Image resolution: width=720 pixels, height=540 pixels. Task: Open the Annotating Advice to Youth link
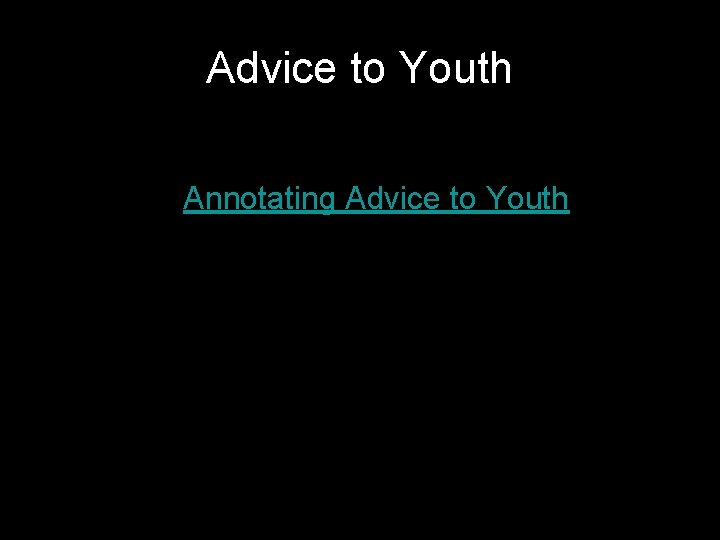click(x=376, y=198)
